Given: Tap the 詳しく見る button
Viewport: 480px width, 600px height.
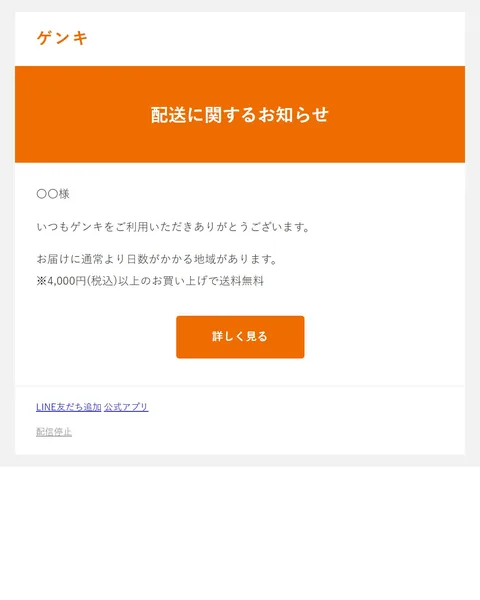Looking at the screenshot, I should (240, 337).
